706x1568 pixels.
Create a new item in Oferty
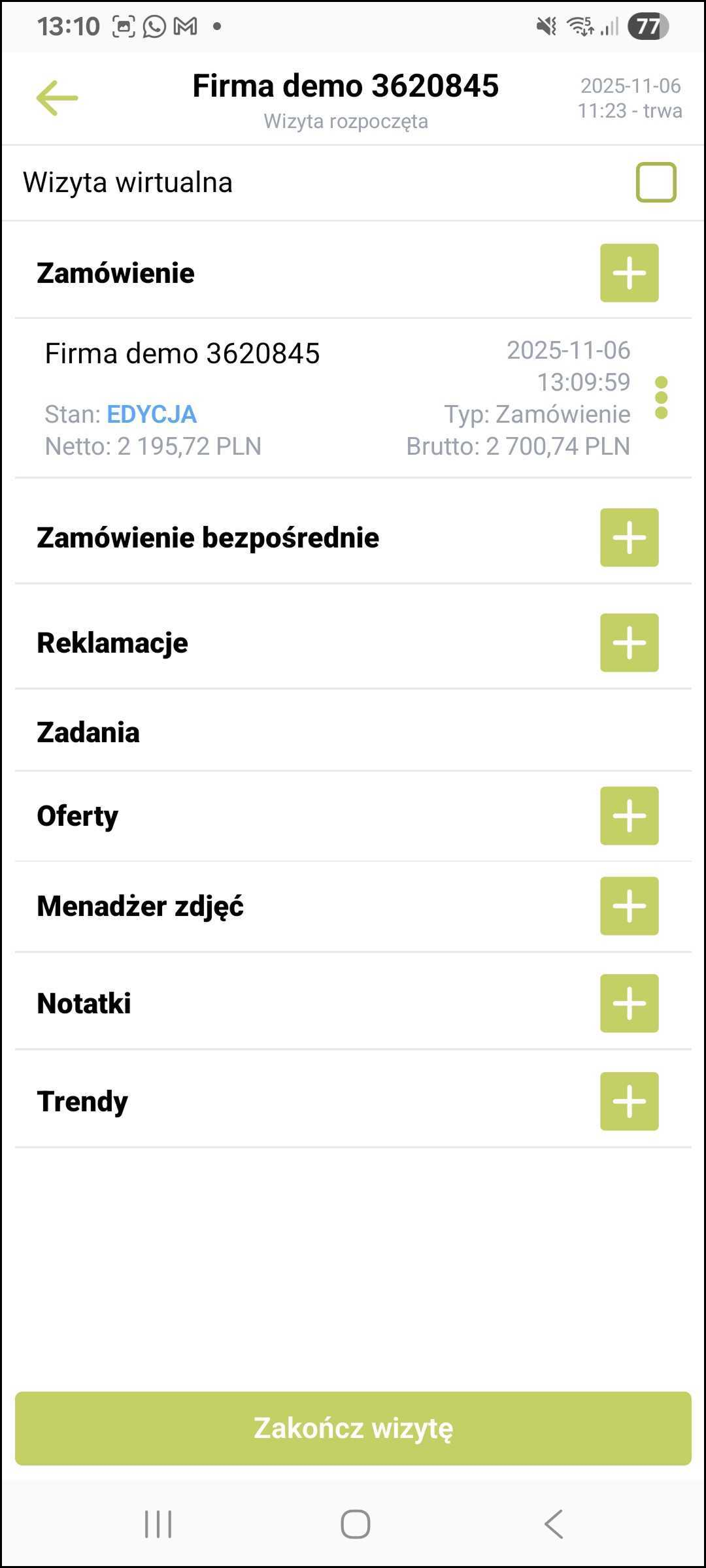629,816
